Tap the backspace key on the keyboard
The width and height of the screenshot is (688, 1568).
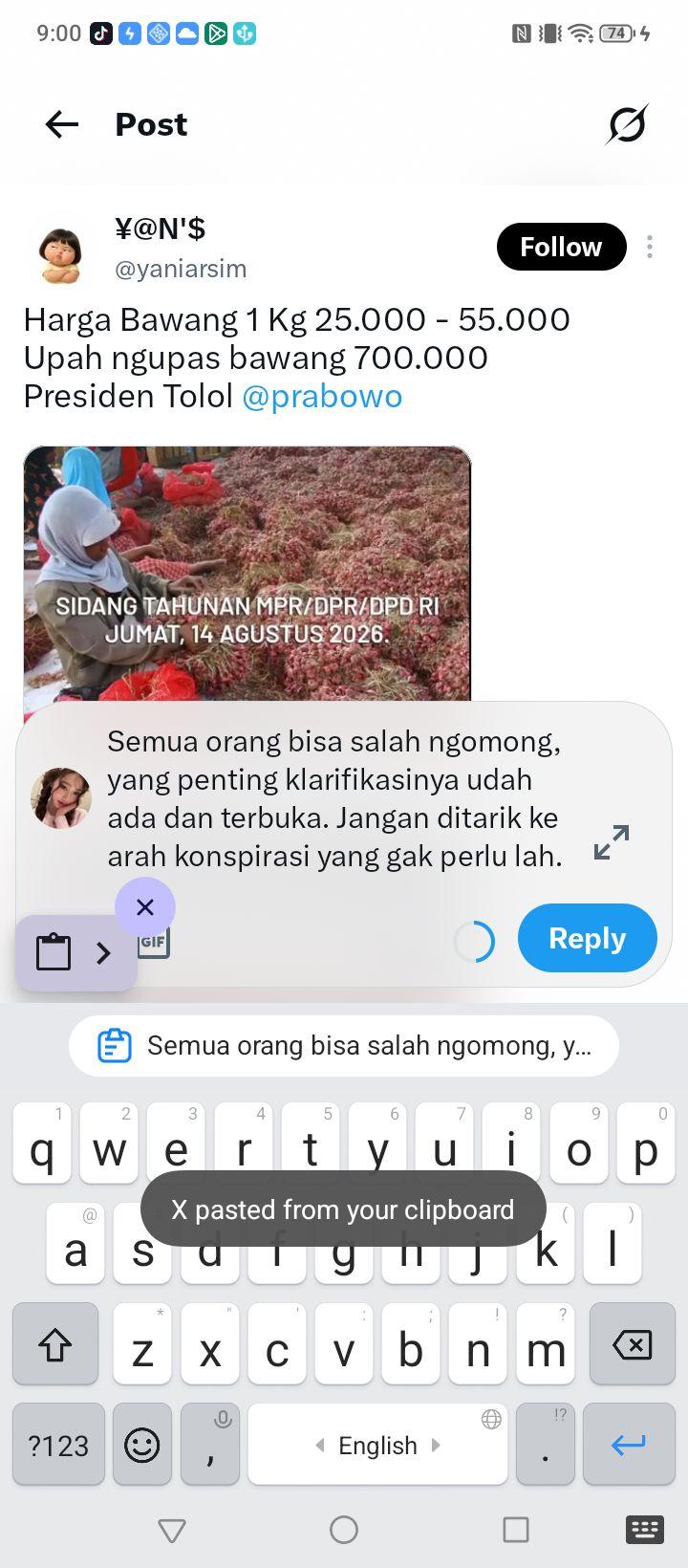click(x=632, y=1344)
